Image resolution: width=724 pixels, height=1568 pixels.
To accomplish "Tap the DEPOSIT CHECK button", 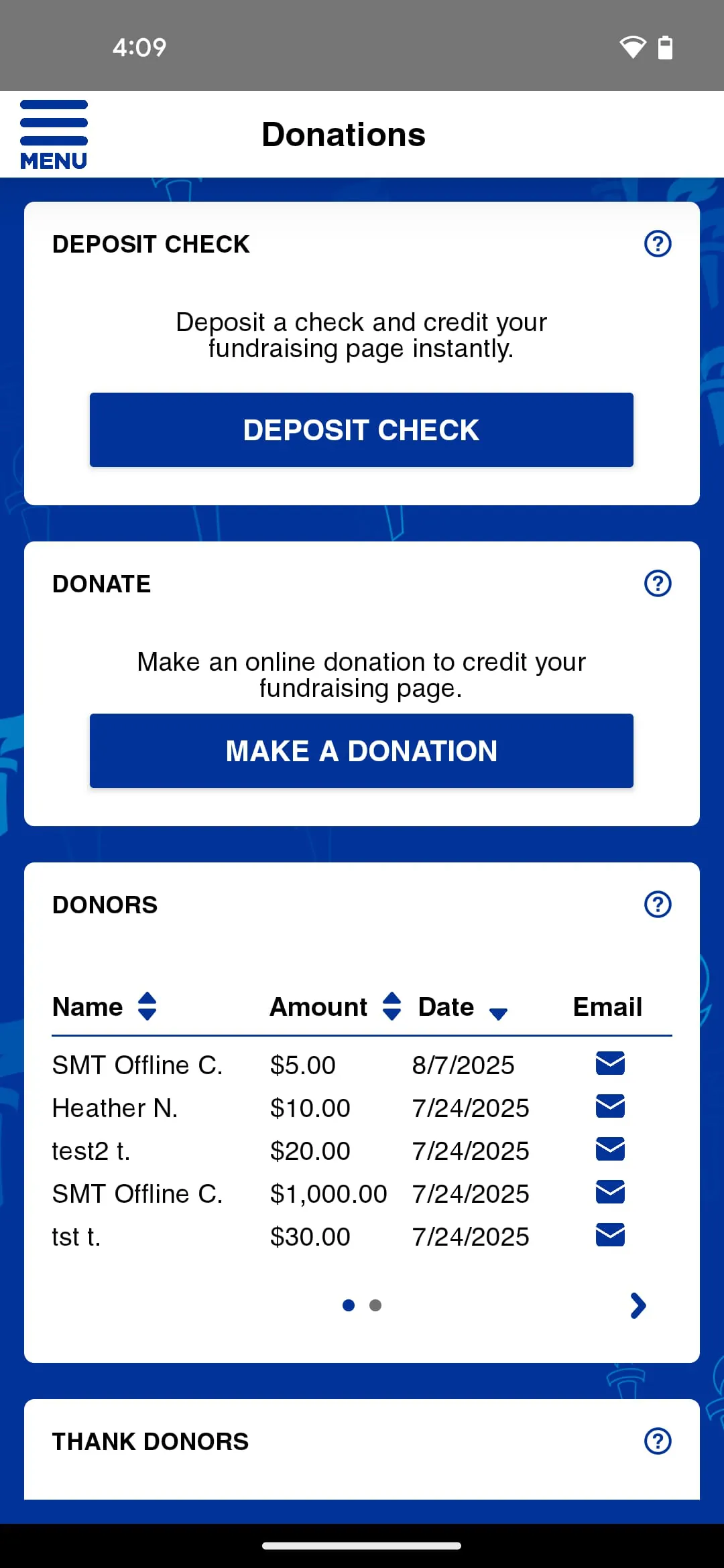I will pos(361,430).
